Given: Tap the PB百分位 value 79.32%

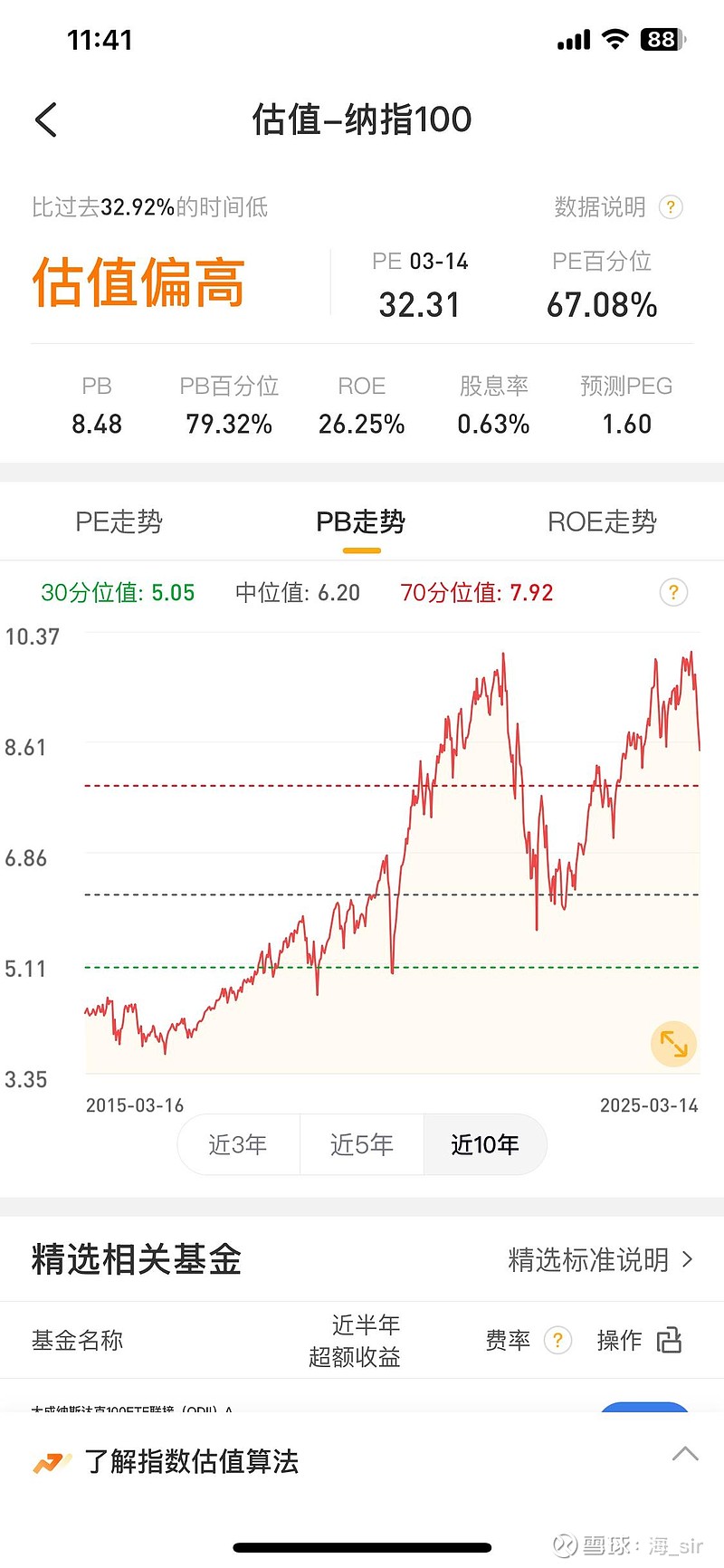Looking at the screenshot, I should click(227, 424).
